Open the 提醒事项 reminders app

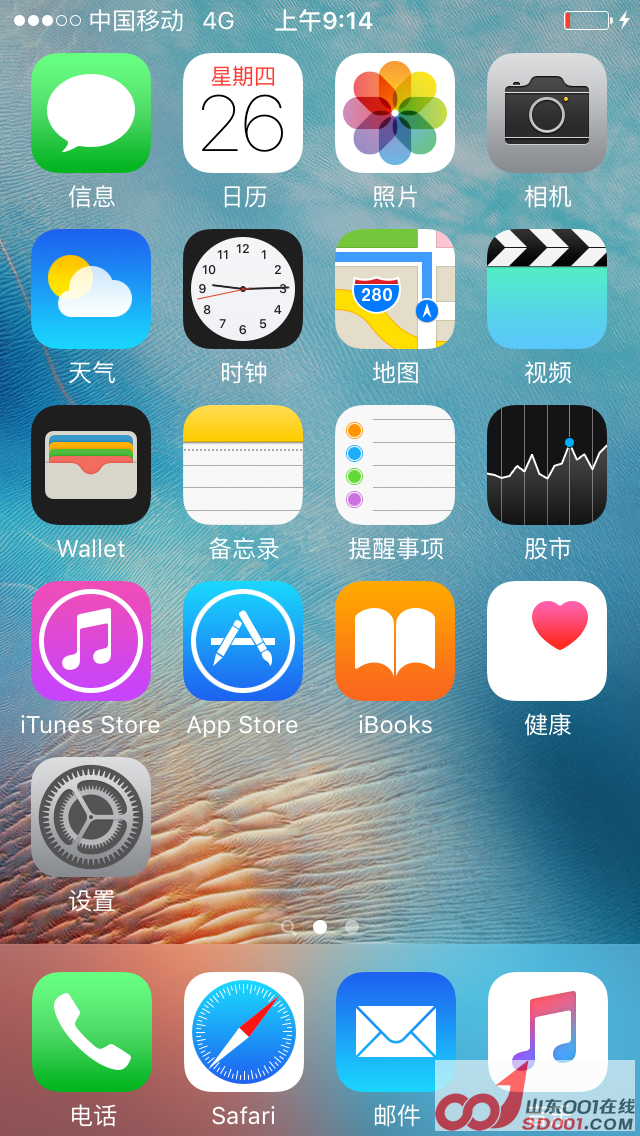click(x=395, y=465)
